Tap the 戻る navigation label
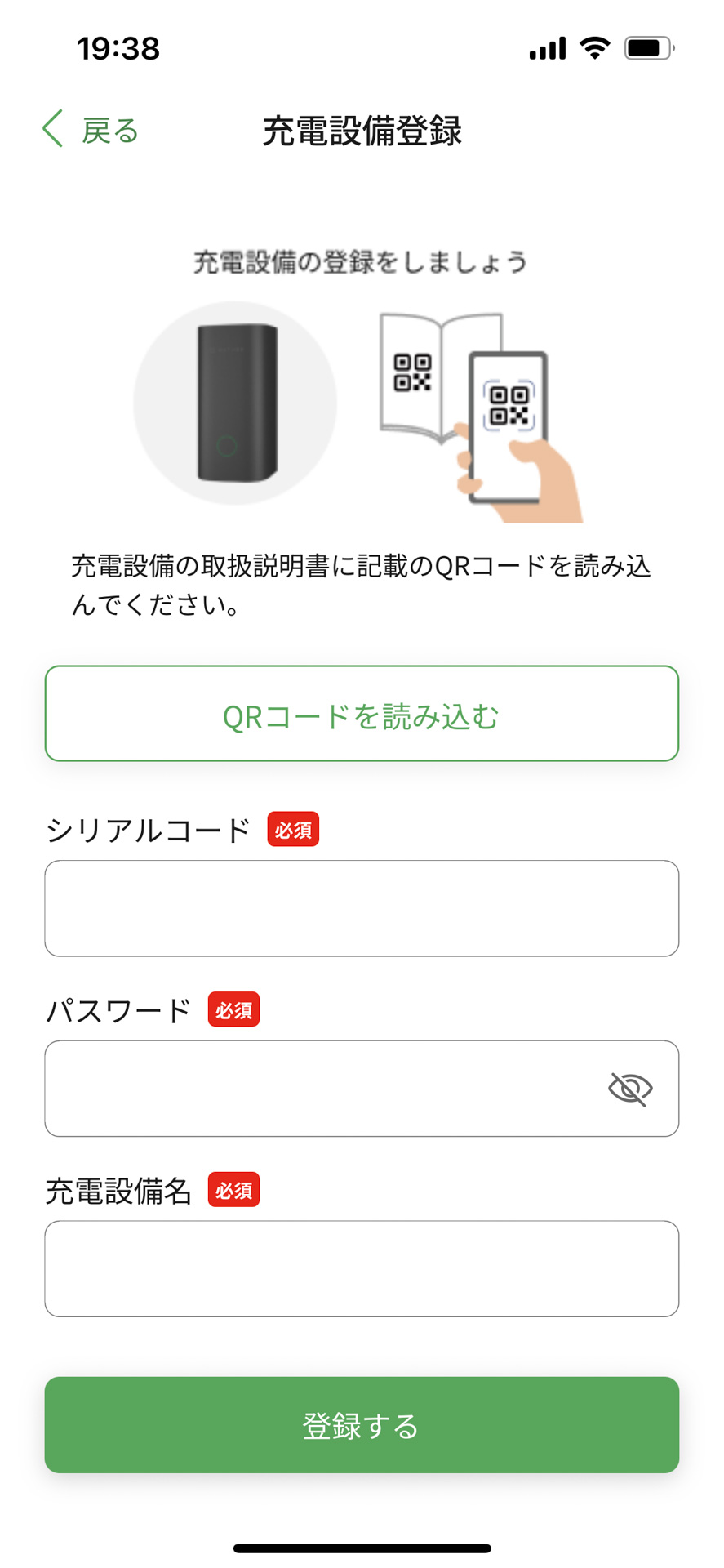 109,129
